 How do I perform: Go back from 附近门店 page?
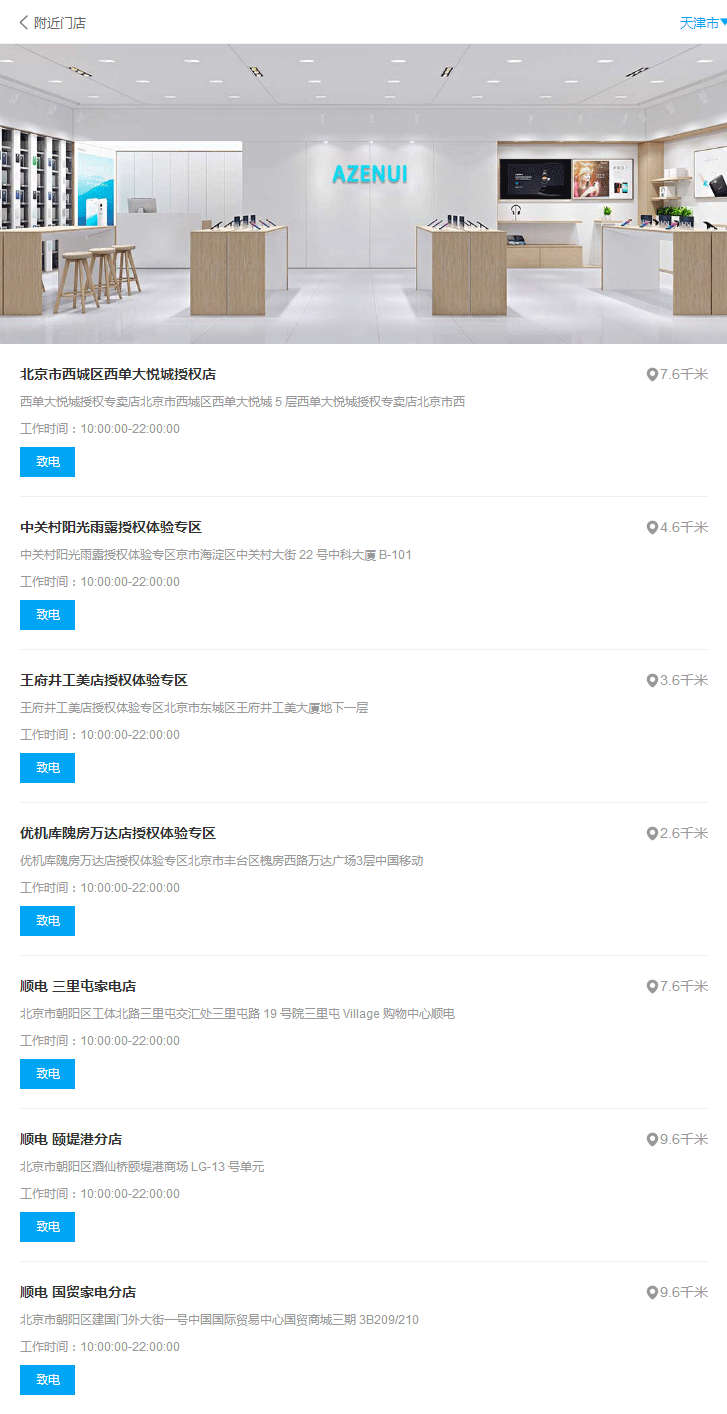pyautogui.click(x=24, y=22)
